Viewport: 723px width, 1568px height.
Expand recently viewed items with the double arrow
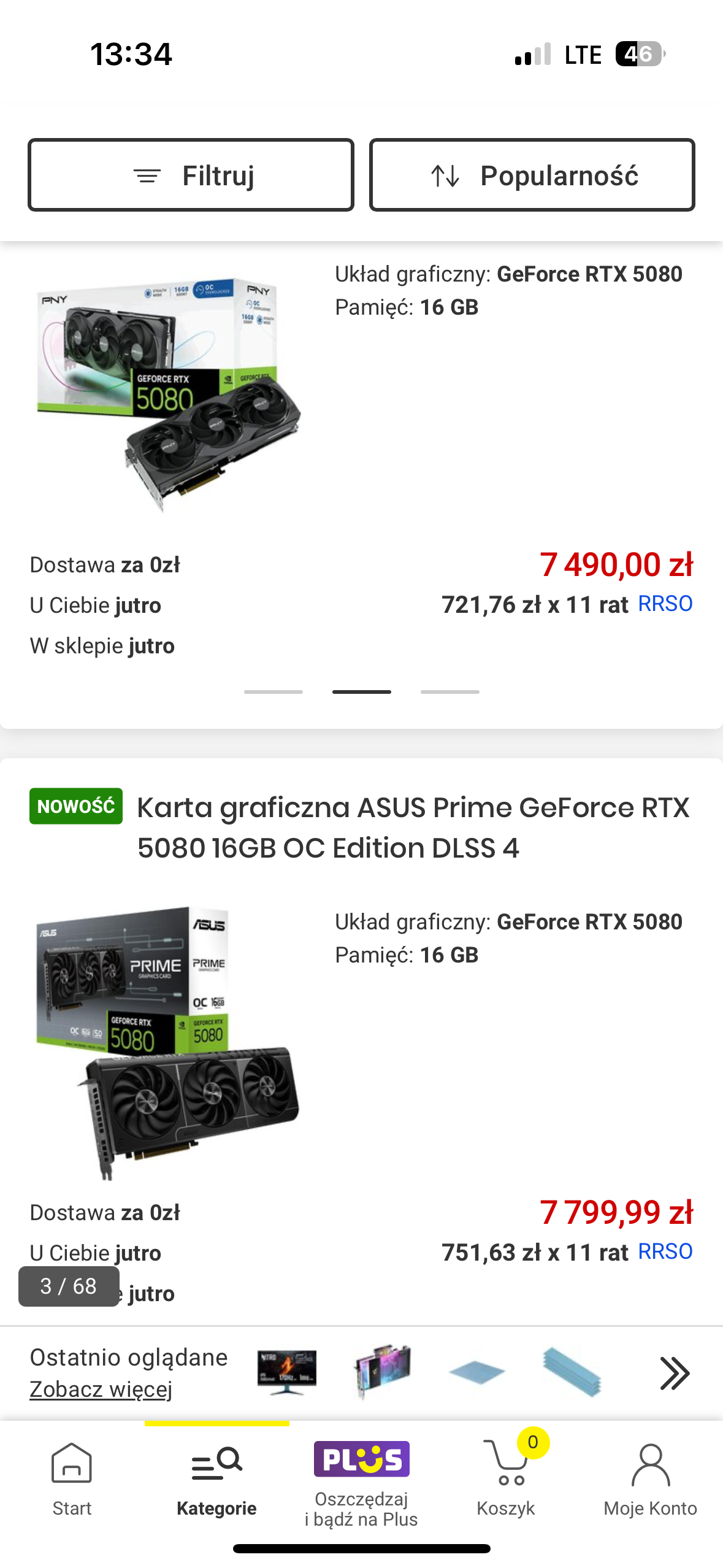pos(675,1373)
